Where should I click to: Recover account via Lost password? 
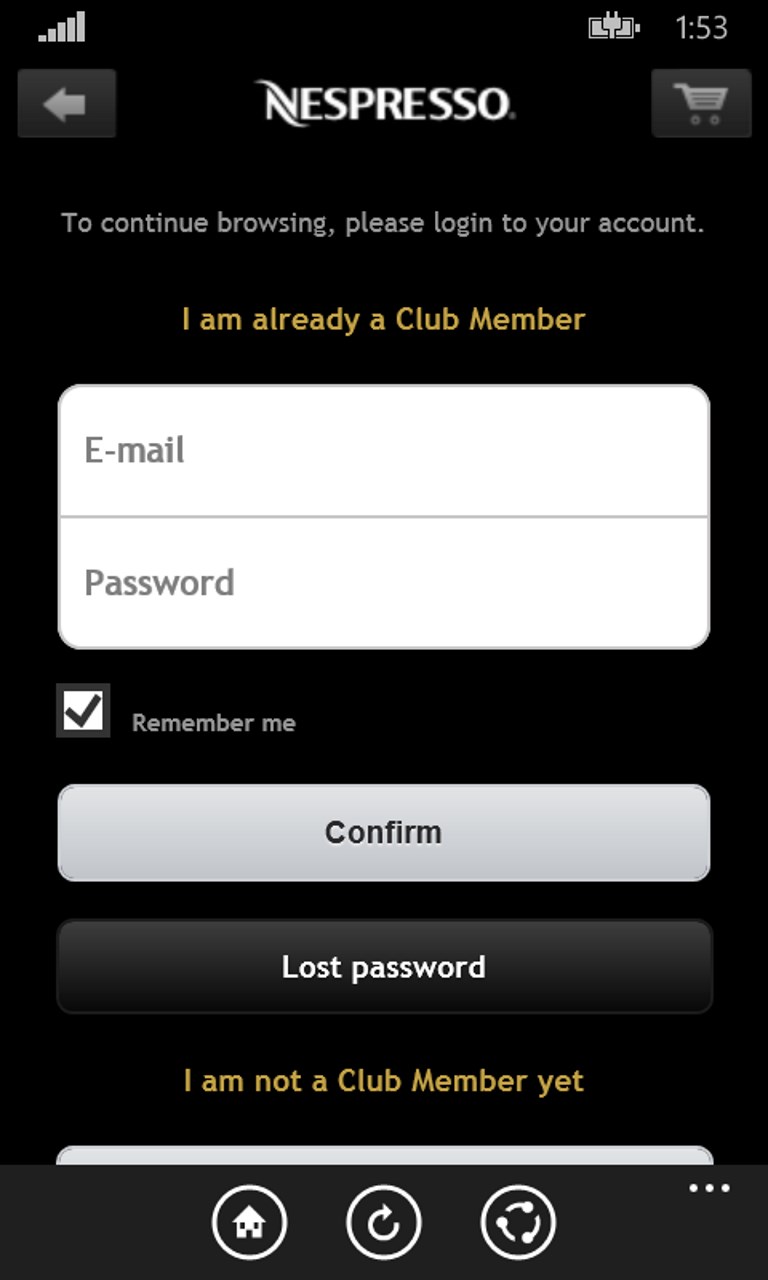(x=384, y=967)
